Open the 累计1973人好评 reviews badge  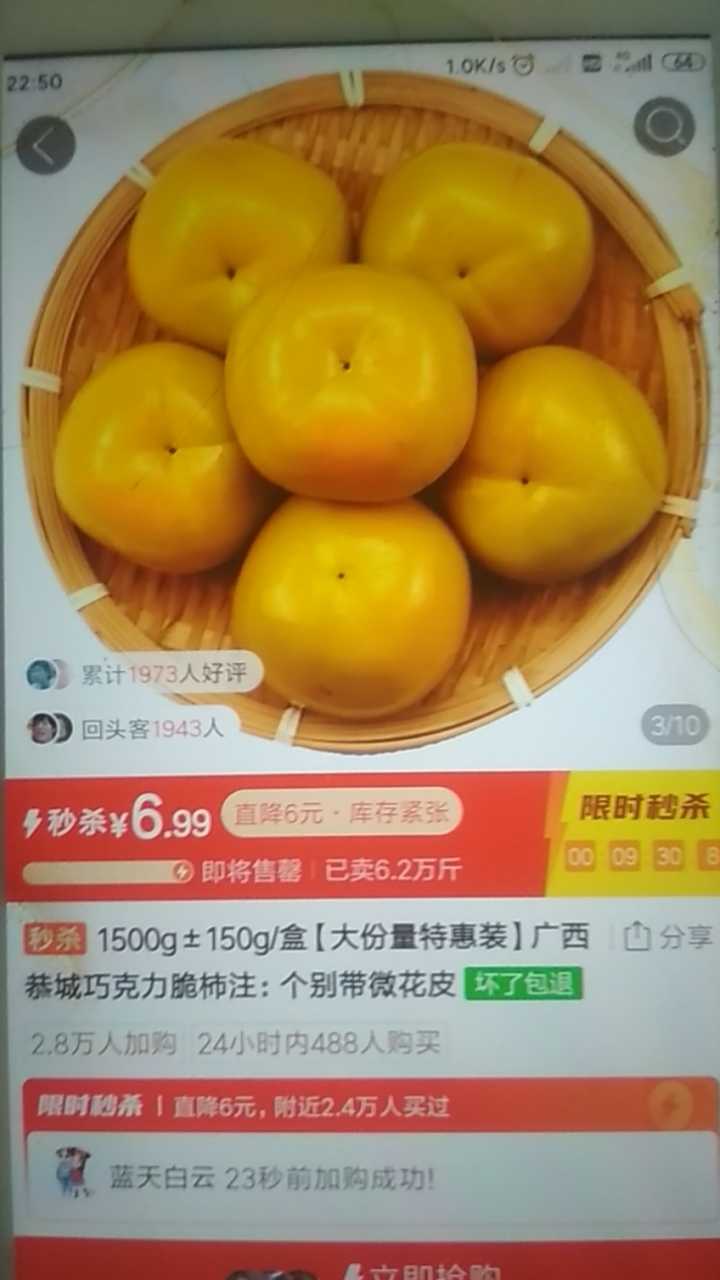[x=143, y=673]
